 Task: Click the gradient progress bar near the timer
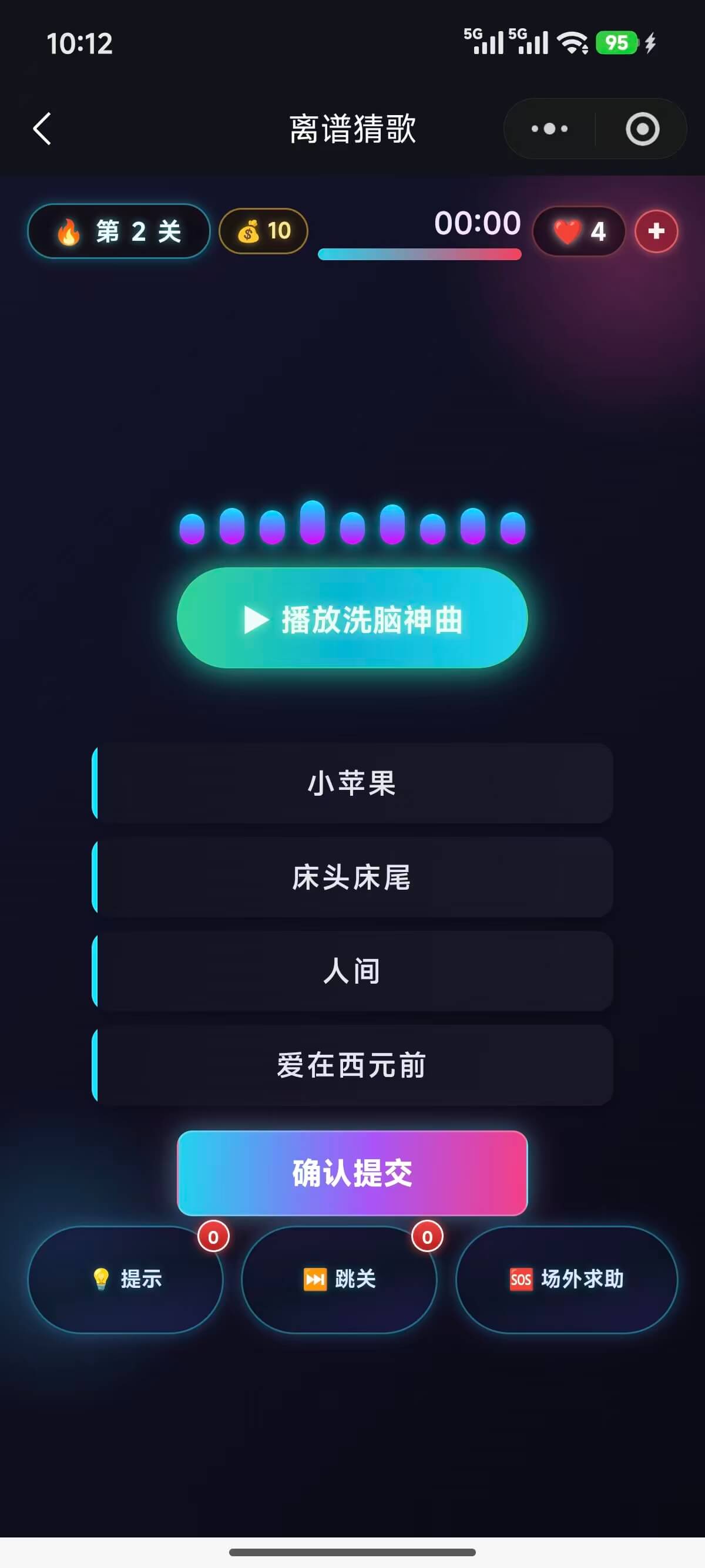pyautogui.click(x=419, y=255)
